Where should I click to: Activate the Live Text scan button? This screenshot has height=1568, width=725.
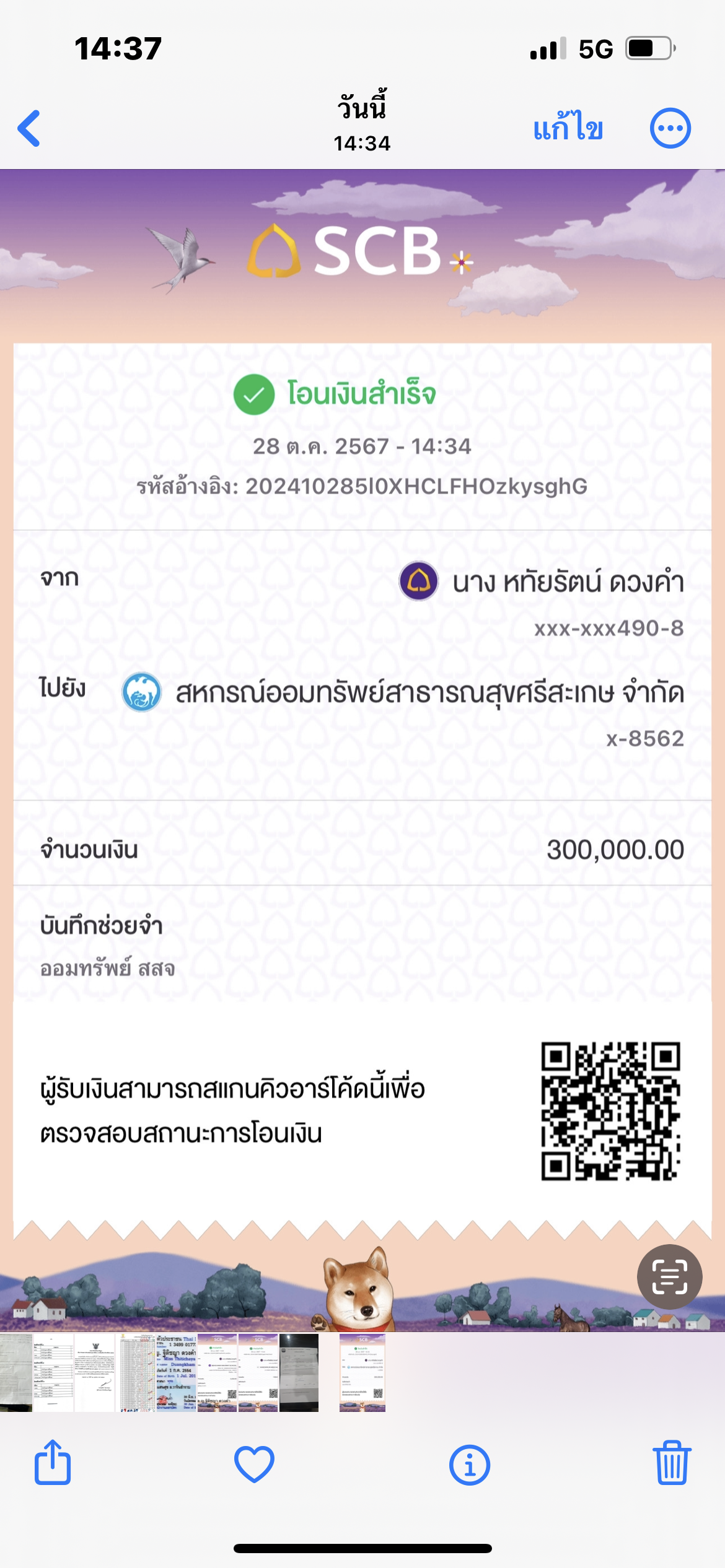click(x=669, y=1276)
